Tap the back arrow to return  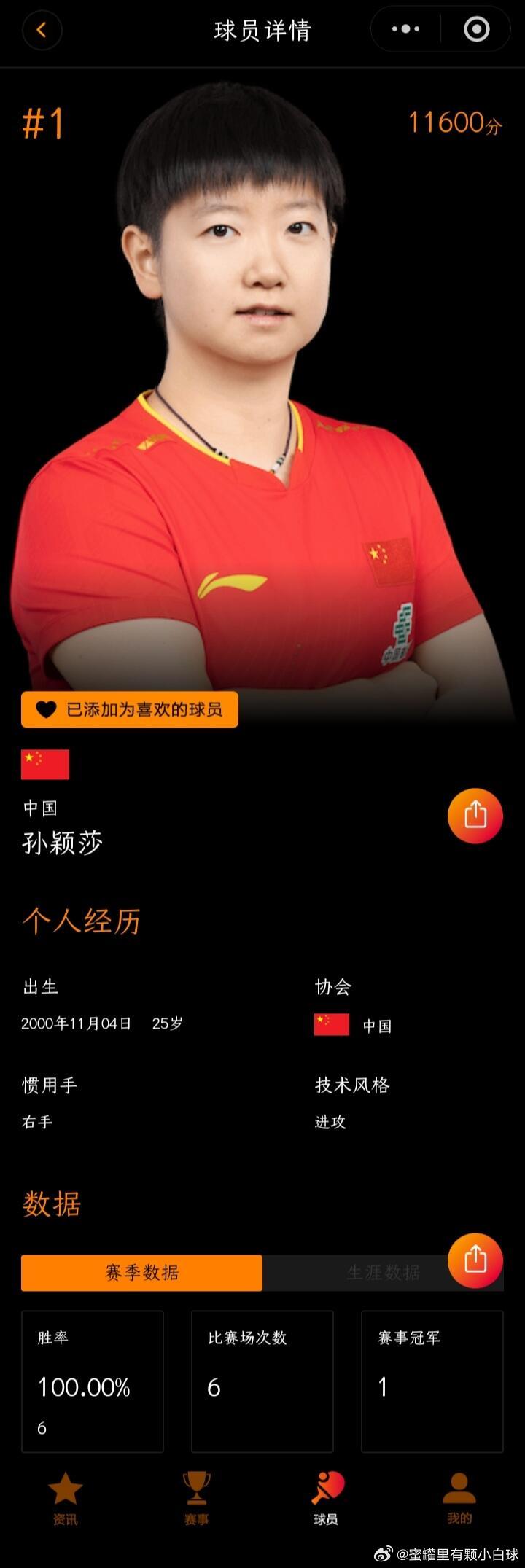pos(42,31)
